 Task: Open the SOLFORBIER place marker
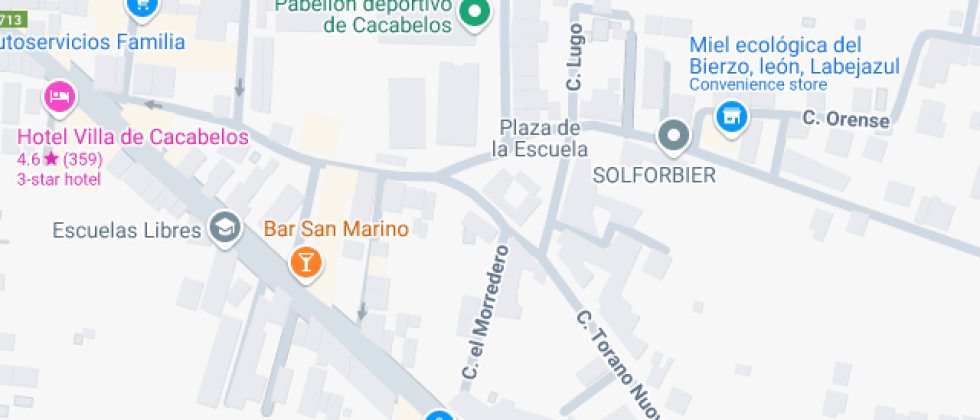tap(674, 135)
